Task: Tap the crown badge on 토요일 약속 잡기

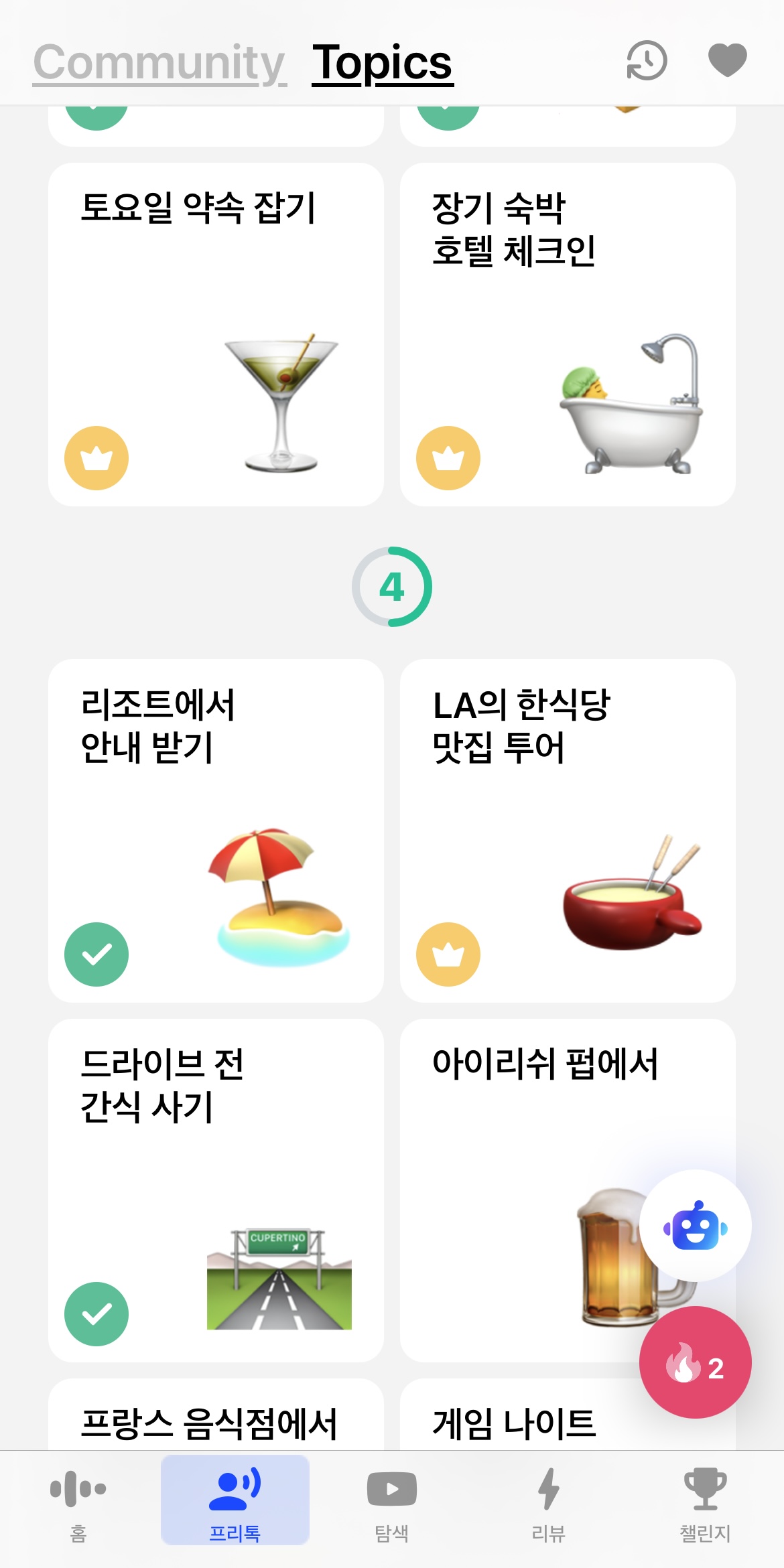Action: coord(96,458)
